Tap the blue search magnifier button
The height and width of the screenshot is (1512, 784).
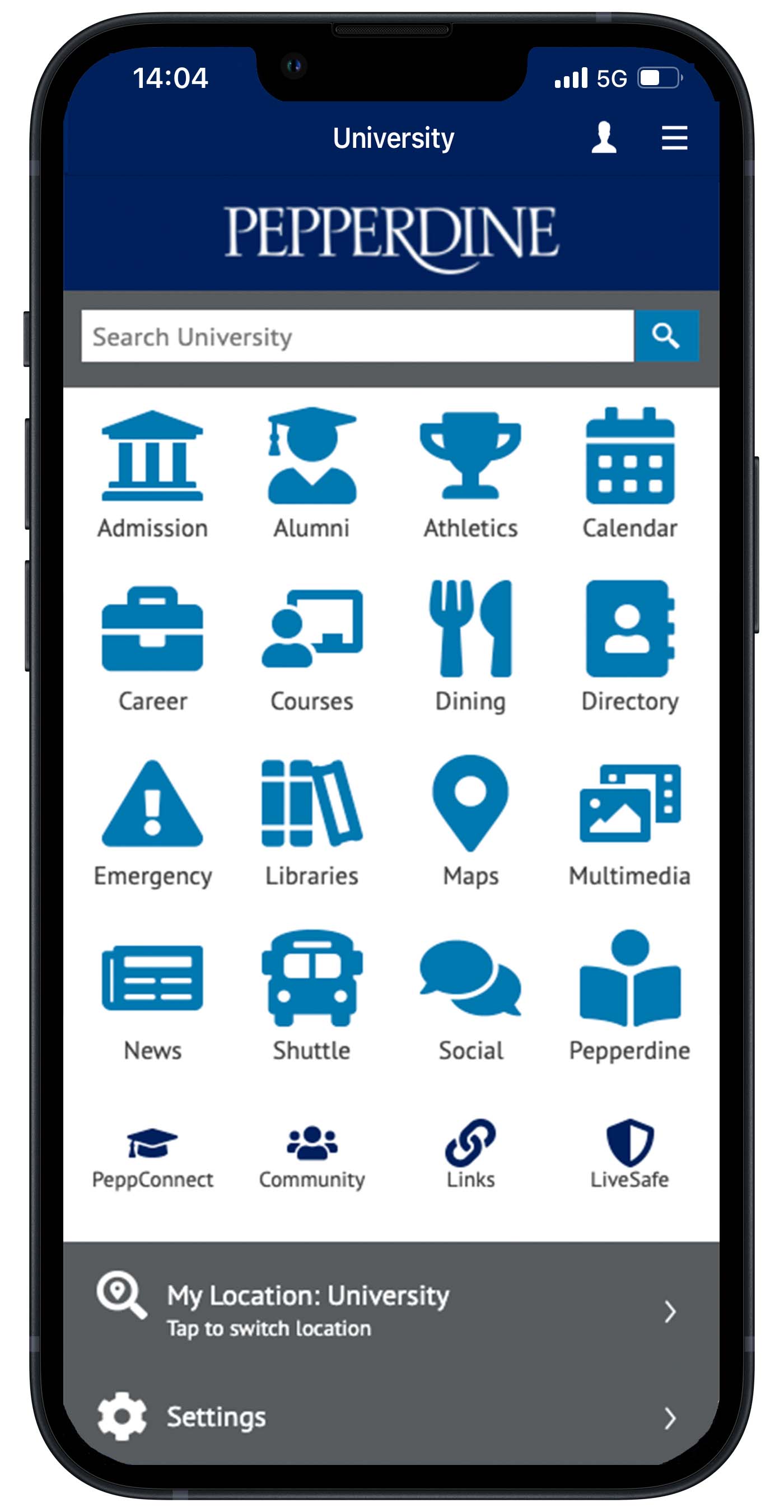click(x=666, y=337)
